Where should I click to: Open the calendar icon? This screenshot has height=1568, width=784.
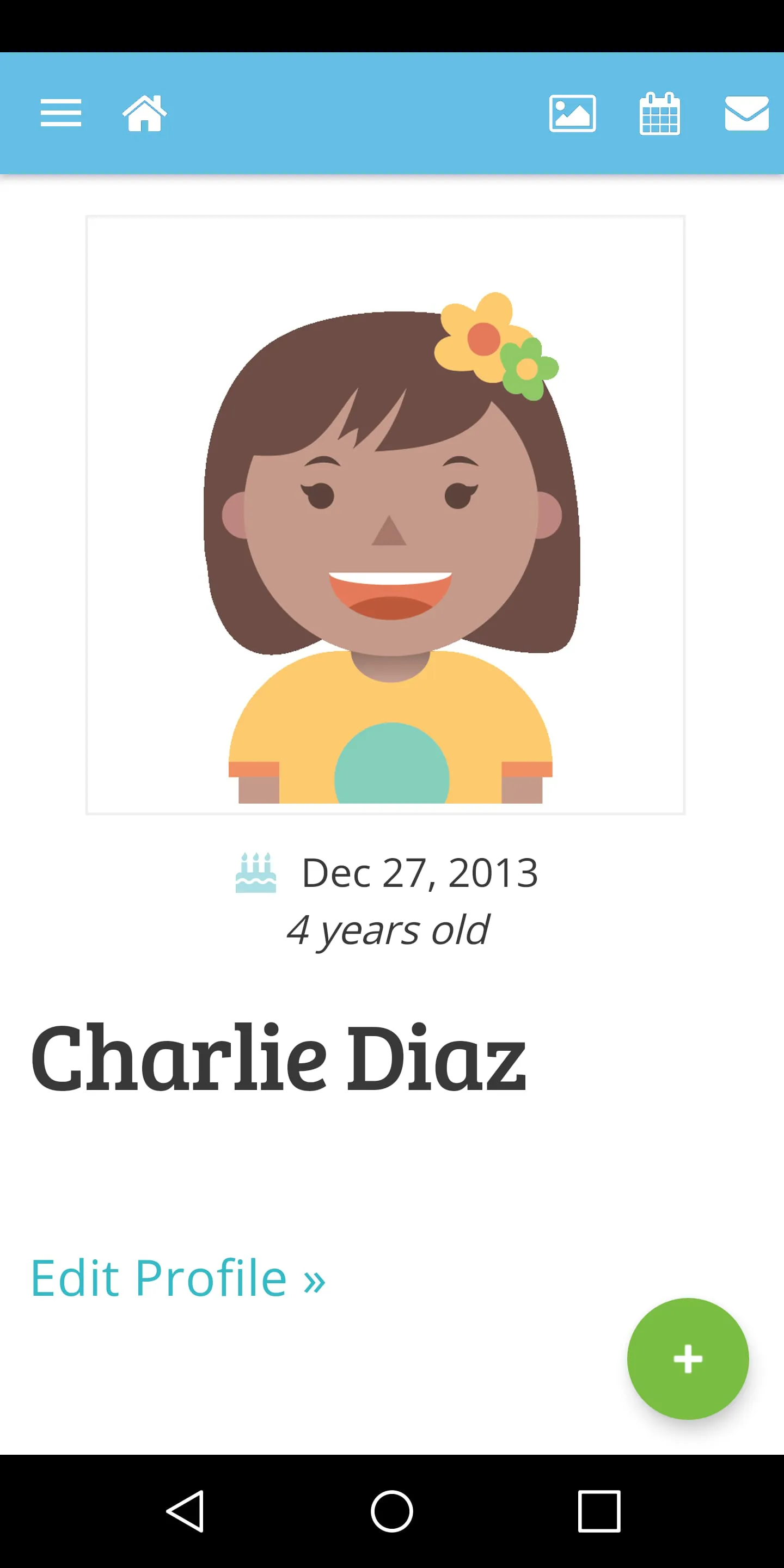click(x=659, y=113)
